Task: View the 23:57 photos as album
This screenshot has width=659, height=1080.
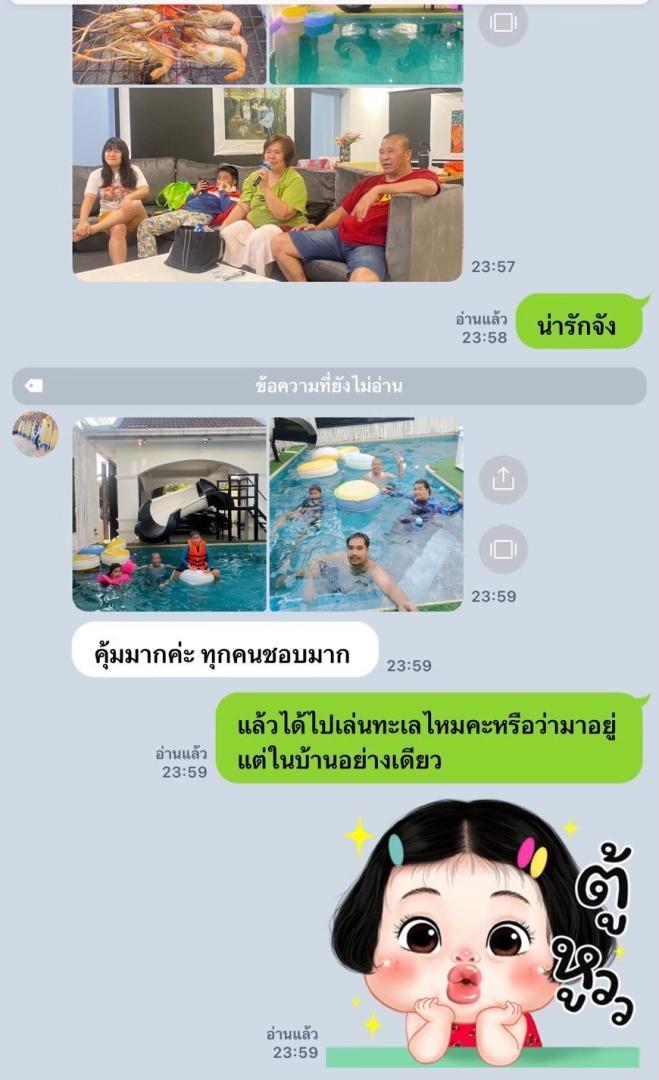Action: pyautogui.click(x=502, y=22)
